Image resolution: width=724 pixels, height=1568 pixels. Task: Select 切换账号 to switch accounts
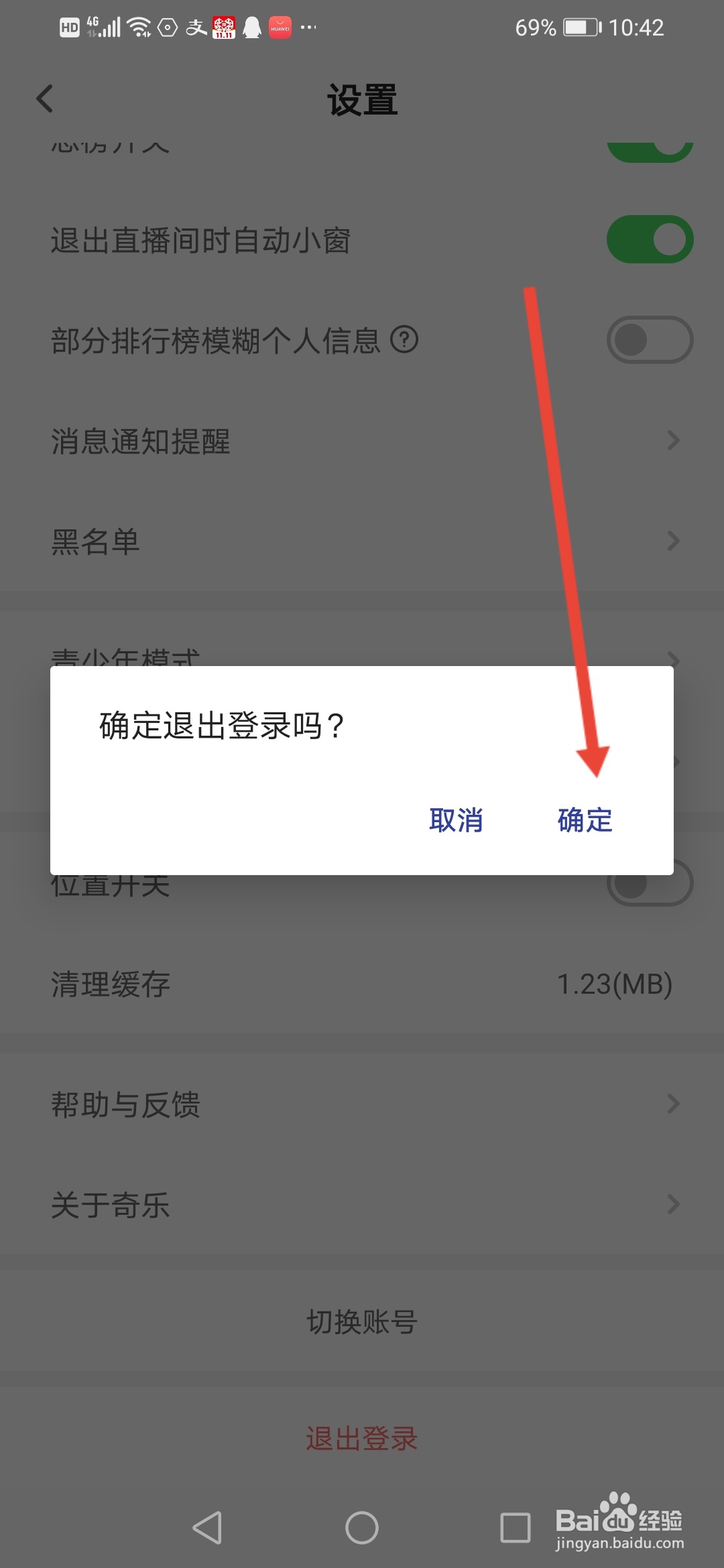pos(362,1321)
